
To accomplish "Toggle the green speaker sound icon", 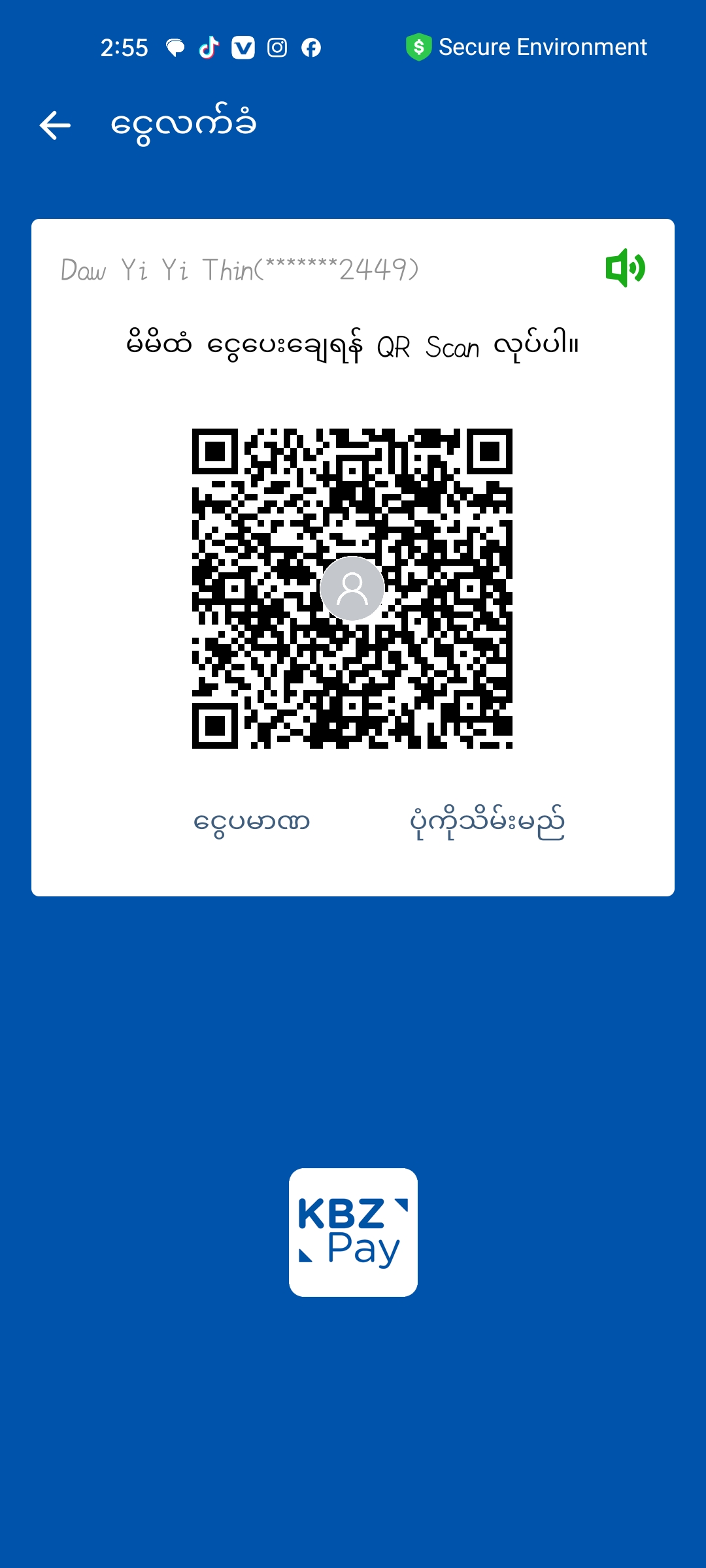I will [x=625, y=268].
